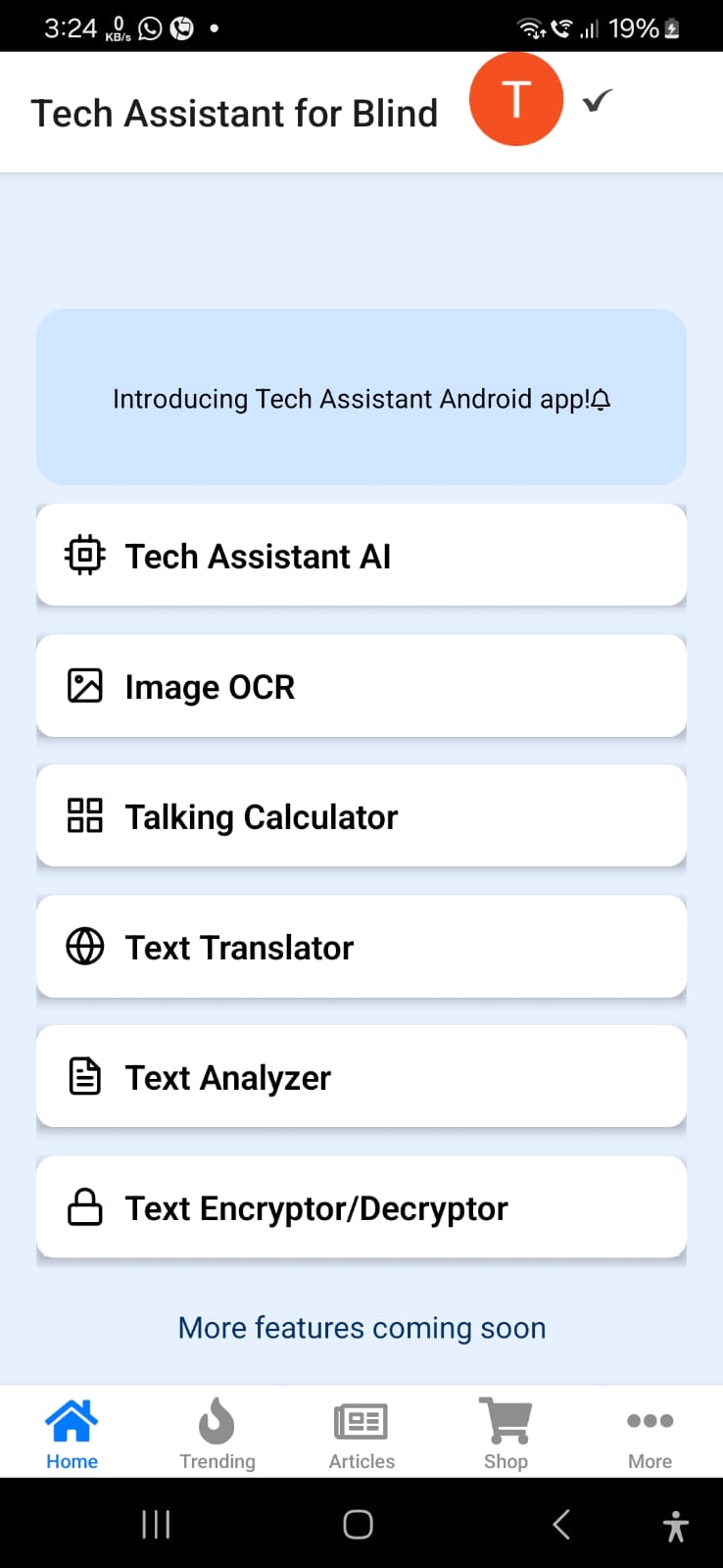
Task: Go to the Home tab
Action: pos(72,1434)
